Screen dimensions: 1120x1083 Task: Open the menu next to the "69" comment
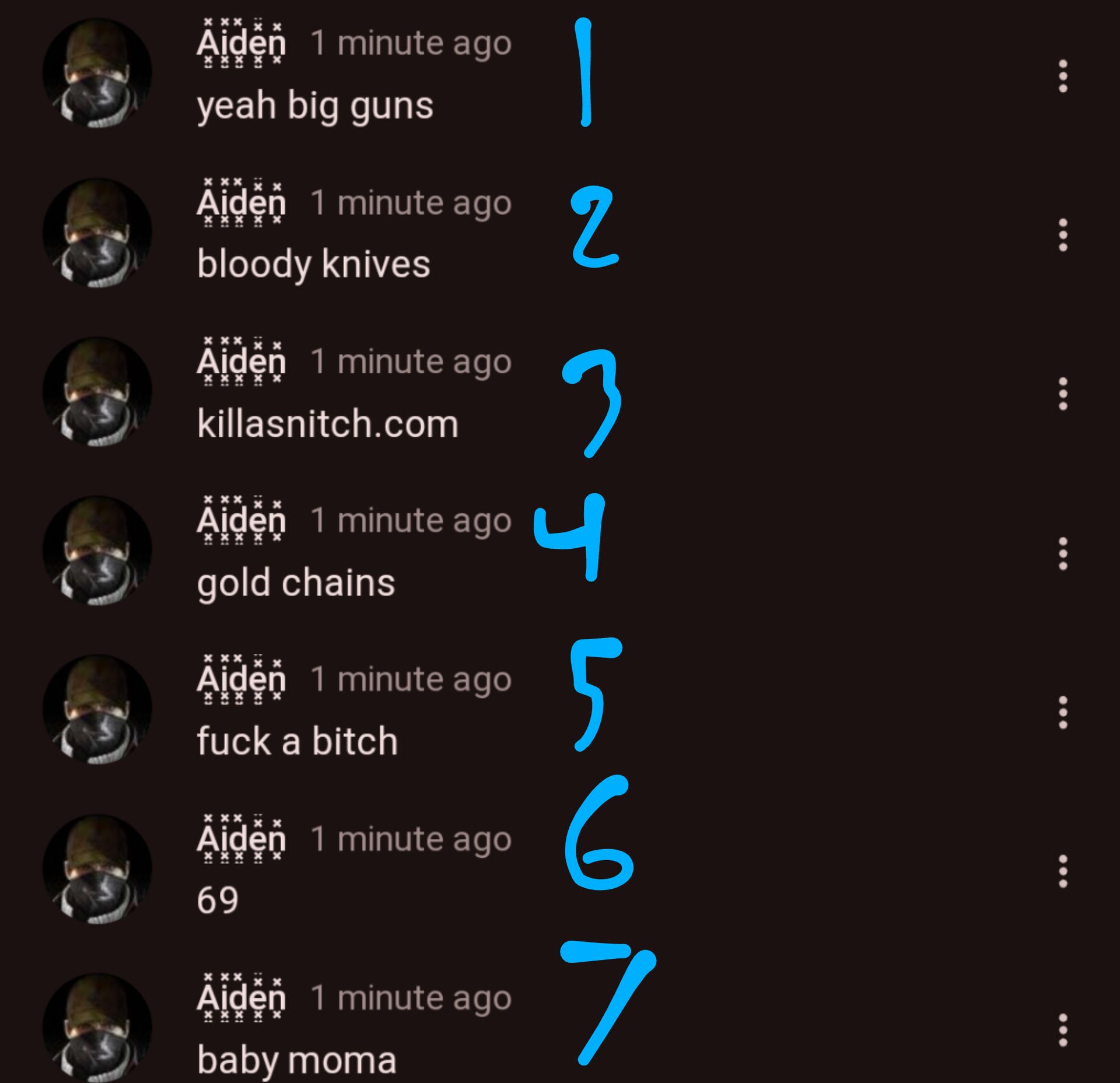click(1063, 871)
